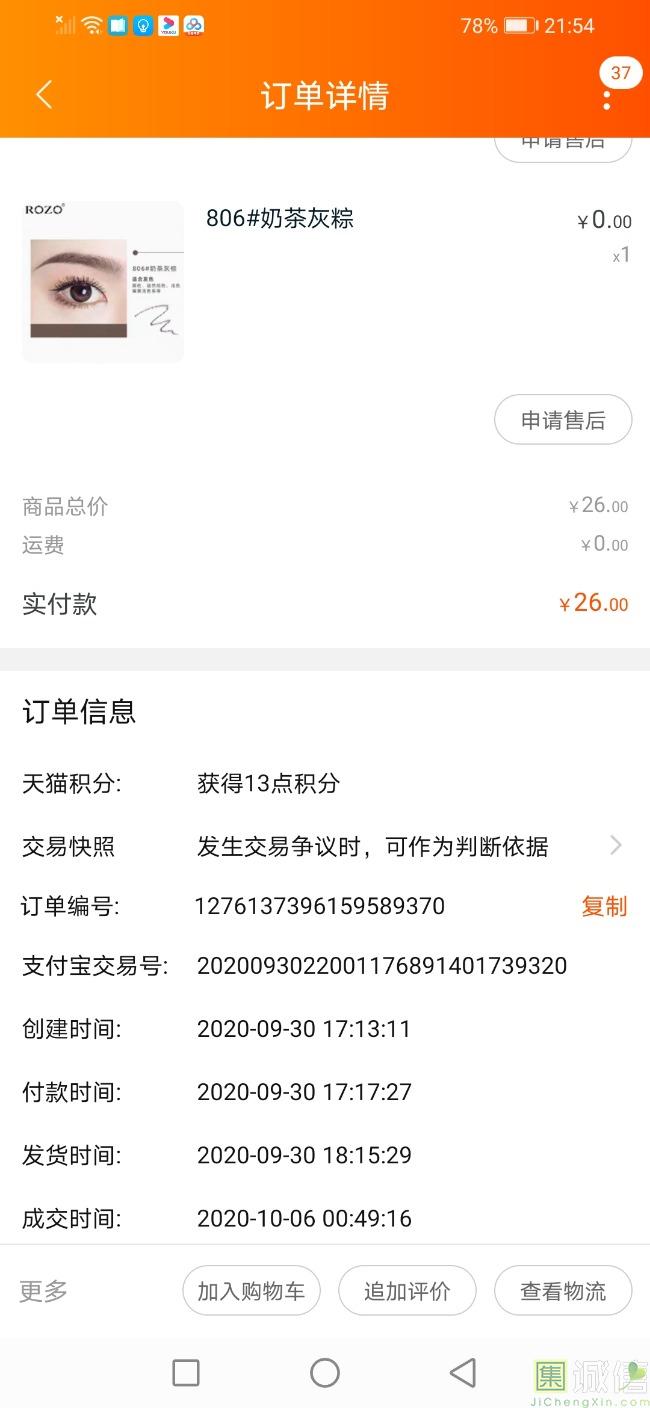Go back from order details
Screen dimensions: 650x1408
(43, 96)
